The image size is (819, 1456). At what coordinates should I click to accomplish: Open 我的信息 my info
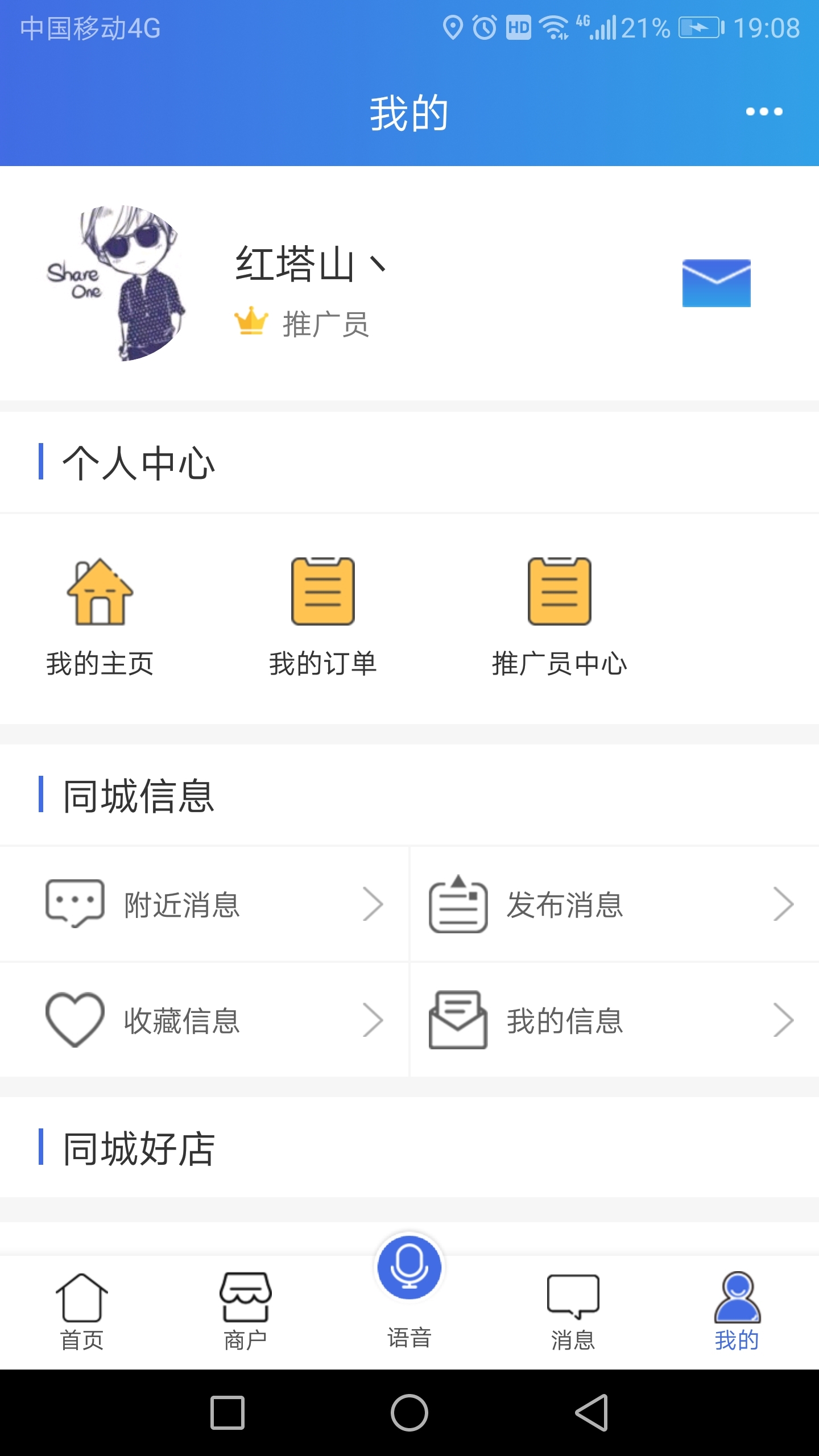coord(614,1020)
